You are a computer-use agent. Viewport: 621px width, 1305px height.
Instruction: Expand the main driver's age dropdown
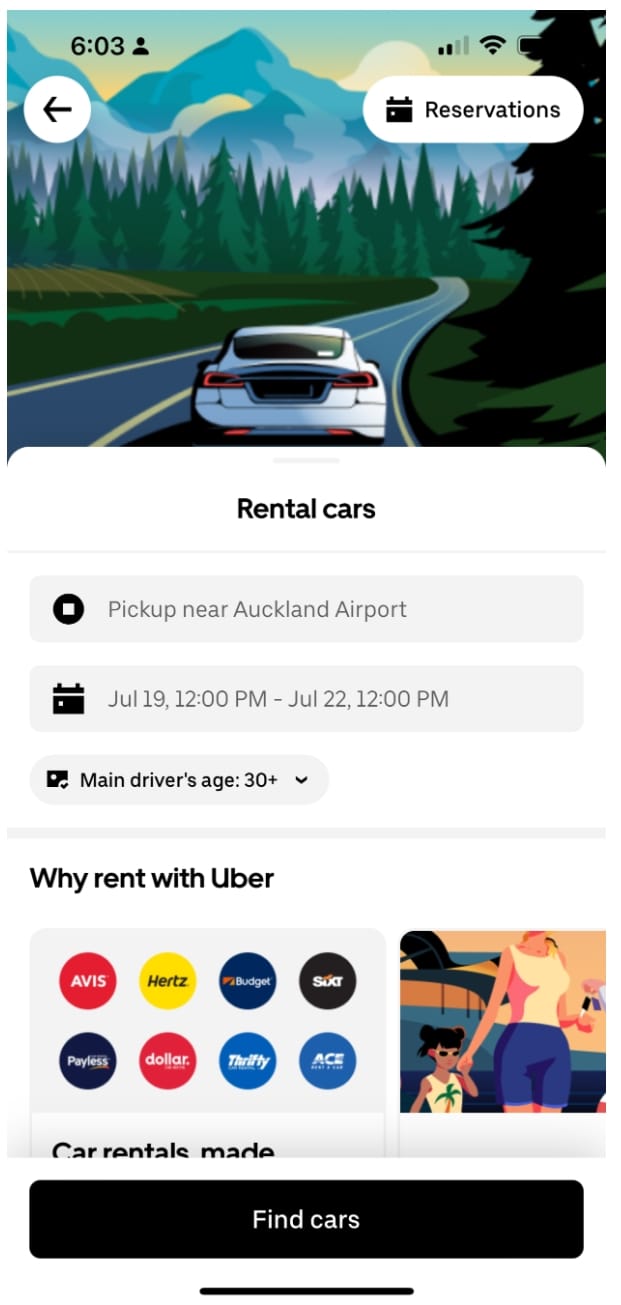(x=179, y=780)
